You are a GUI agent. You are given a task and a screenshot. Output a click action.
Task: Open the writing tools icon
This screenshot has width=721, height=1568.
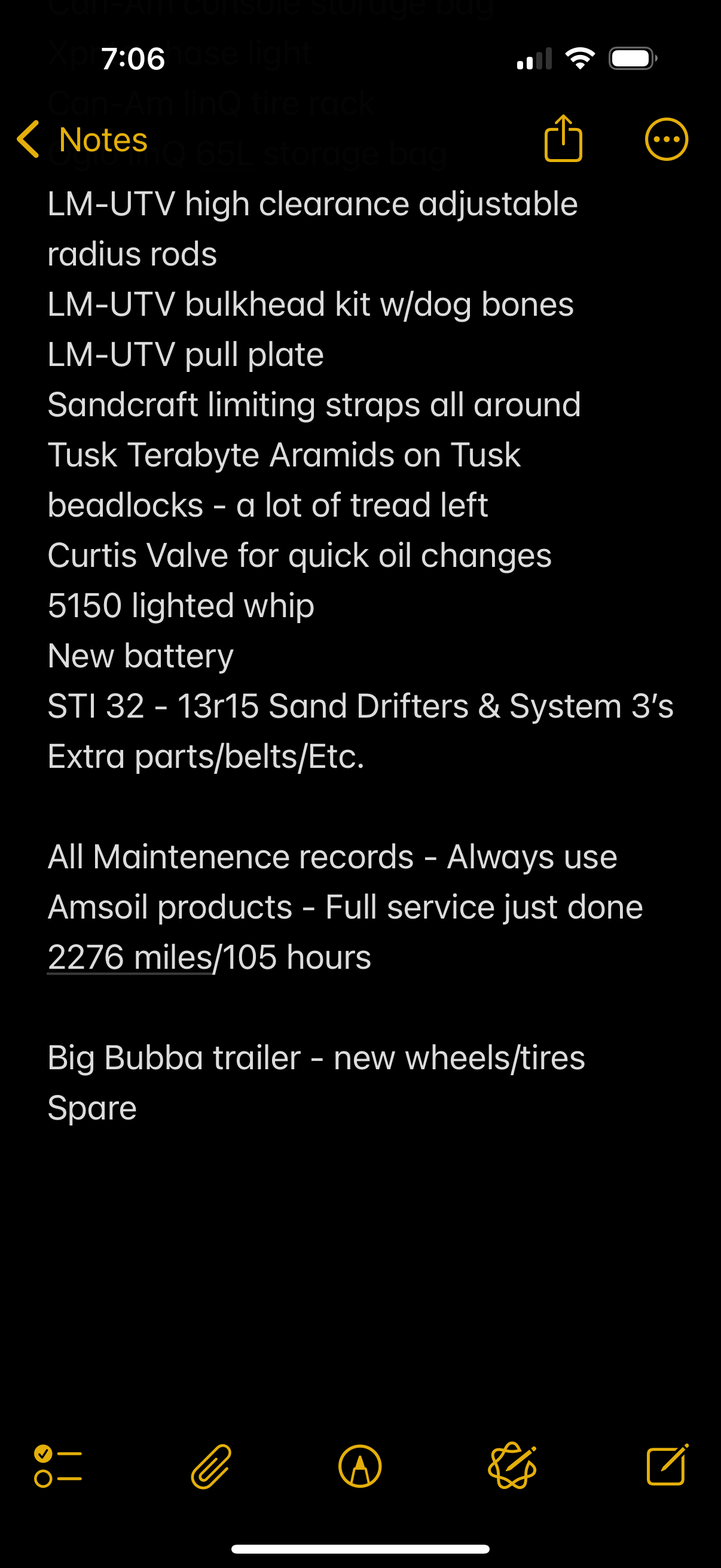(x=512, y=1466)
